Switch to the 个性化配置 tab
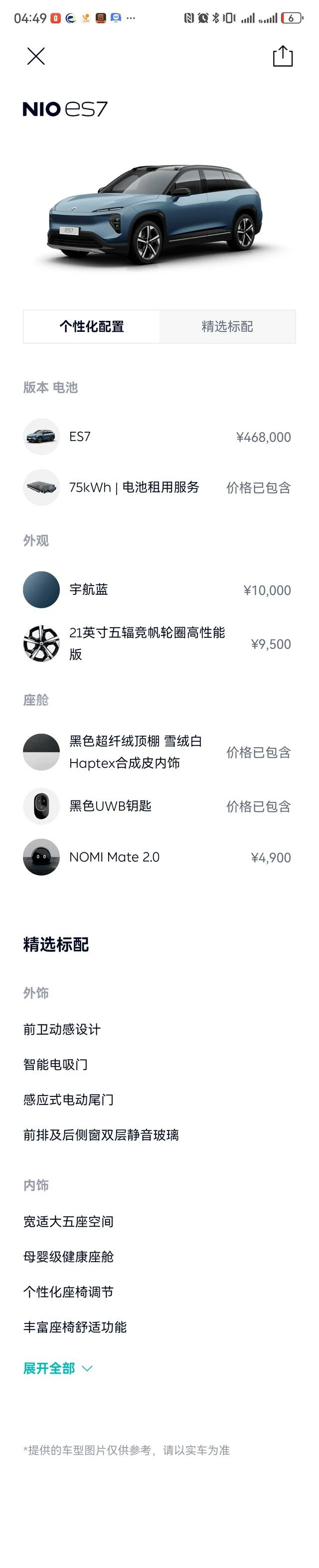 coord(92,326)
